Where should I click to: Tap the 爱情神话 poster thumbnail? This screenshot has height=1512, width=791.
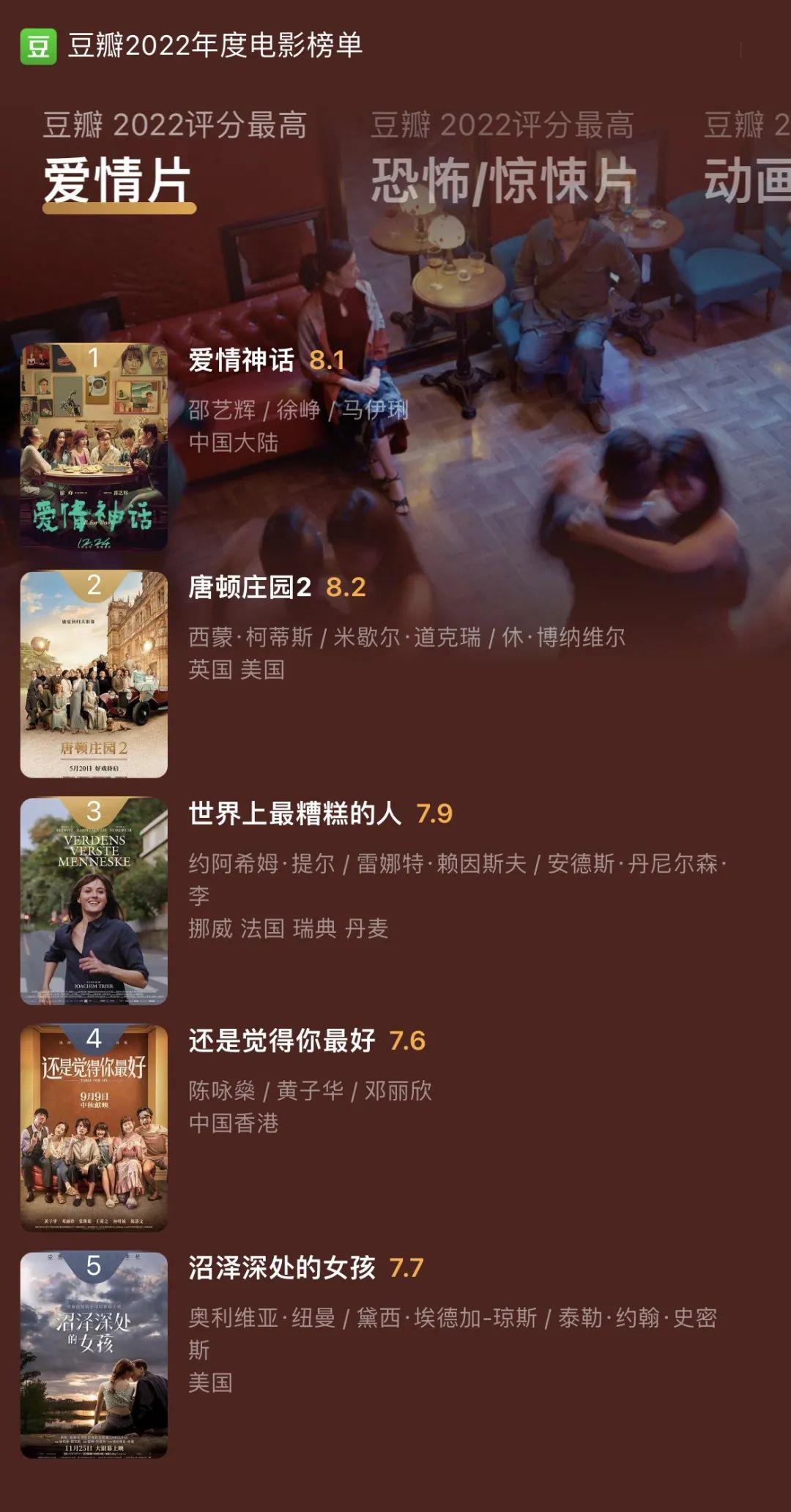94,447
